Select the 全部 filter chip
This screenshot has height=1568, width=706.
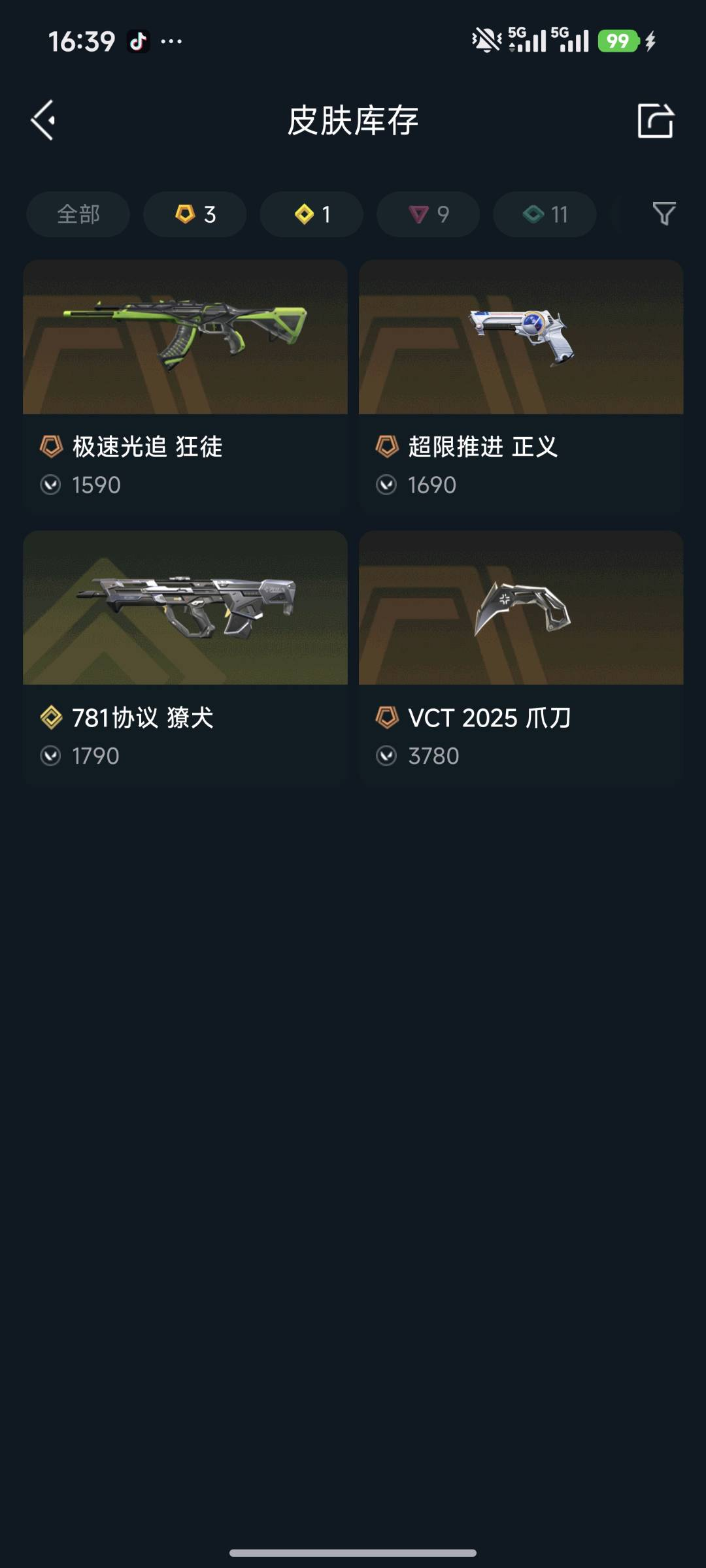pos(78,214)
